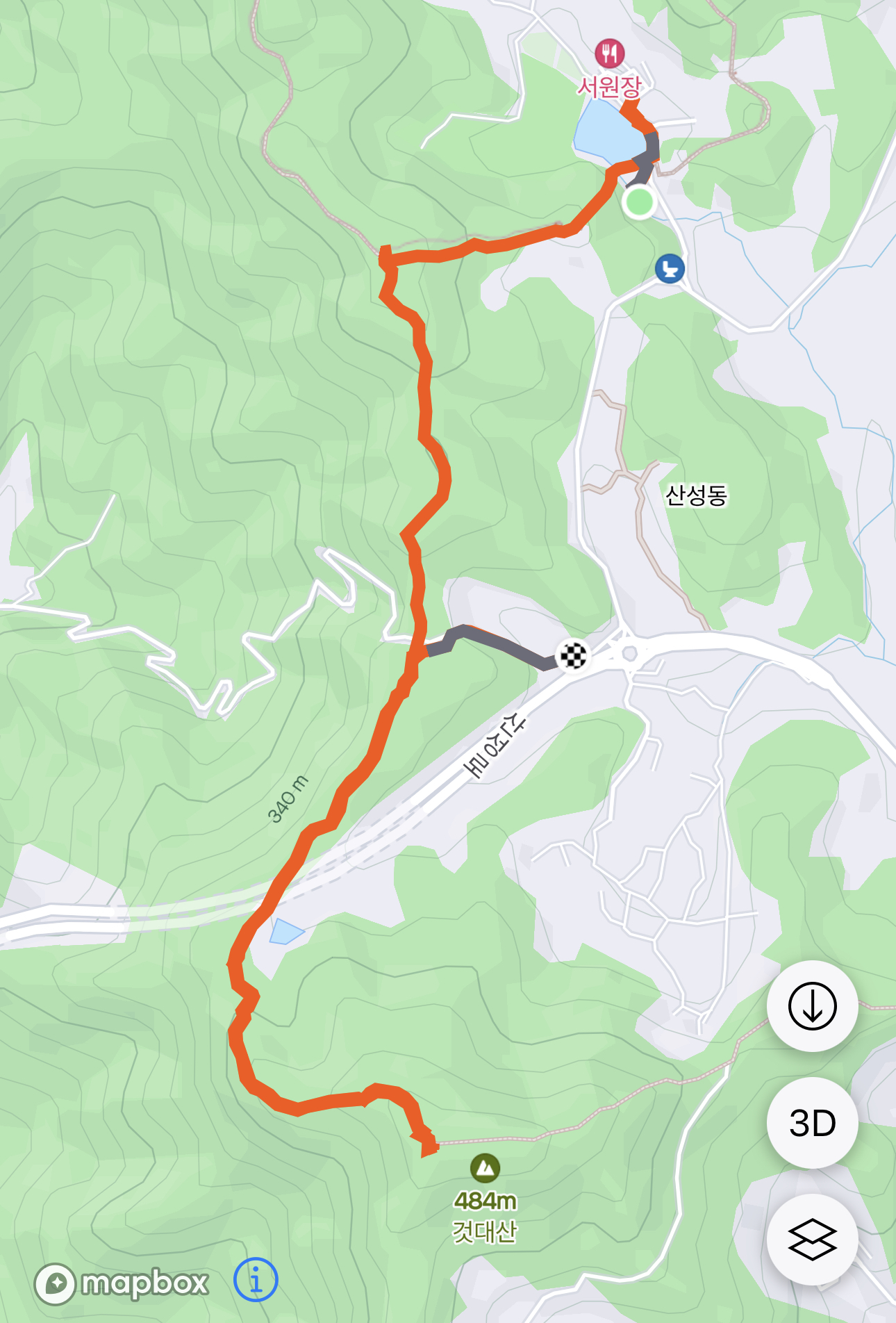
Task: Click the gray walking segment near the finish
Action: [514, 650]
